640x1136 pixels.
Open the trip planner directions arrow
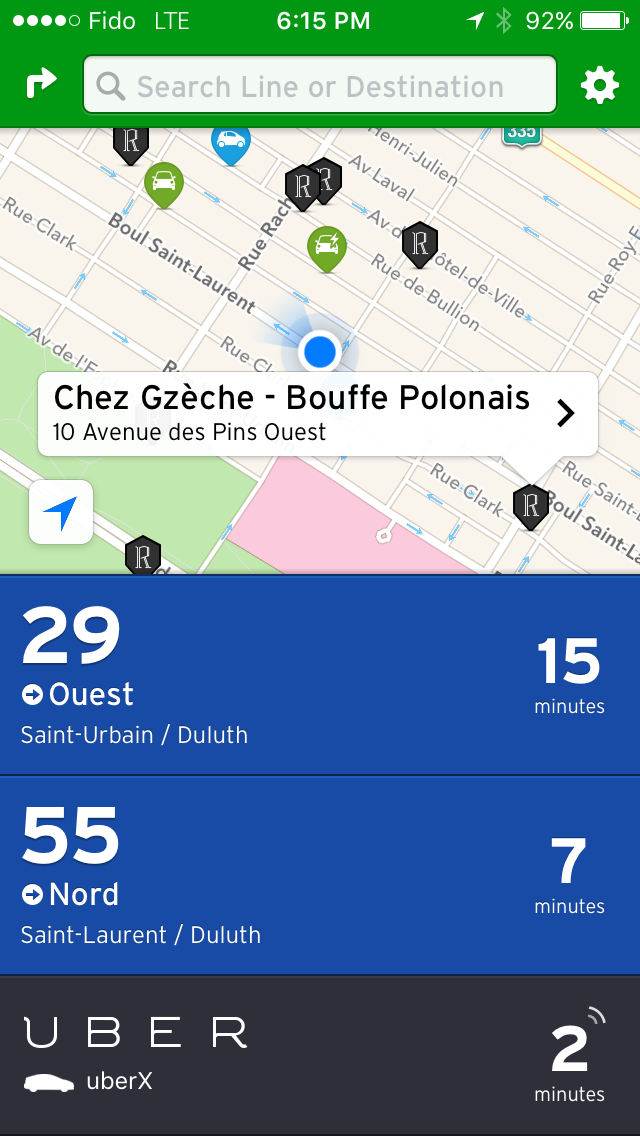[41, 84]
